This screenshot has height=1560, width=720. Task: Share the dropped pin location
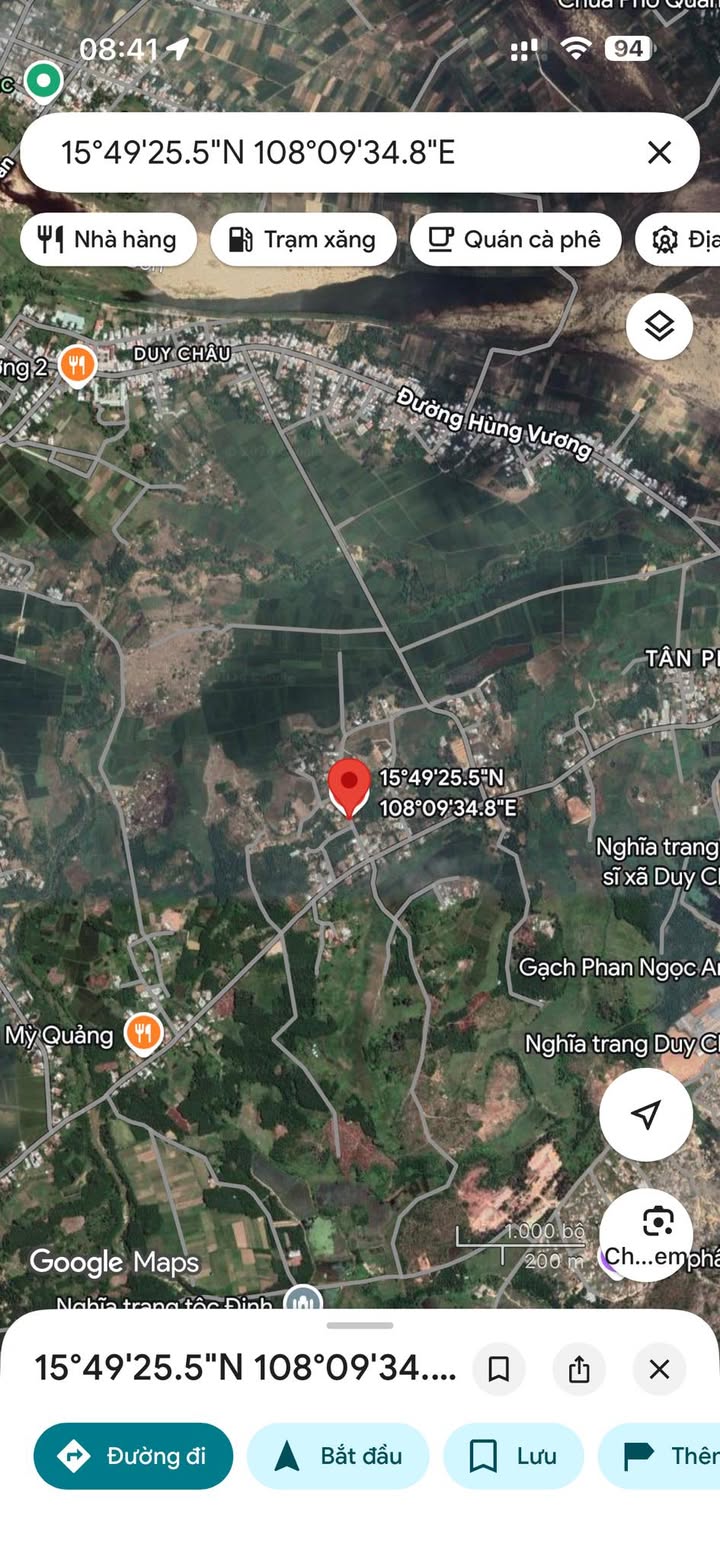(579, 1369)
